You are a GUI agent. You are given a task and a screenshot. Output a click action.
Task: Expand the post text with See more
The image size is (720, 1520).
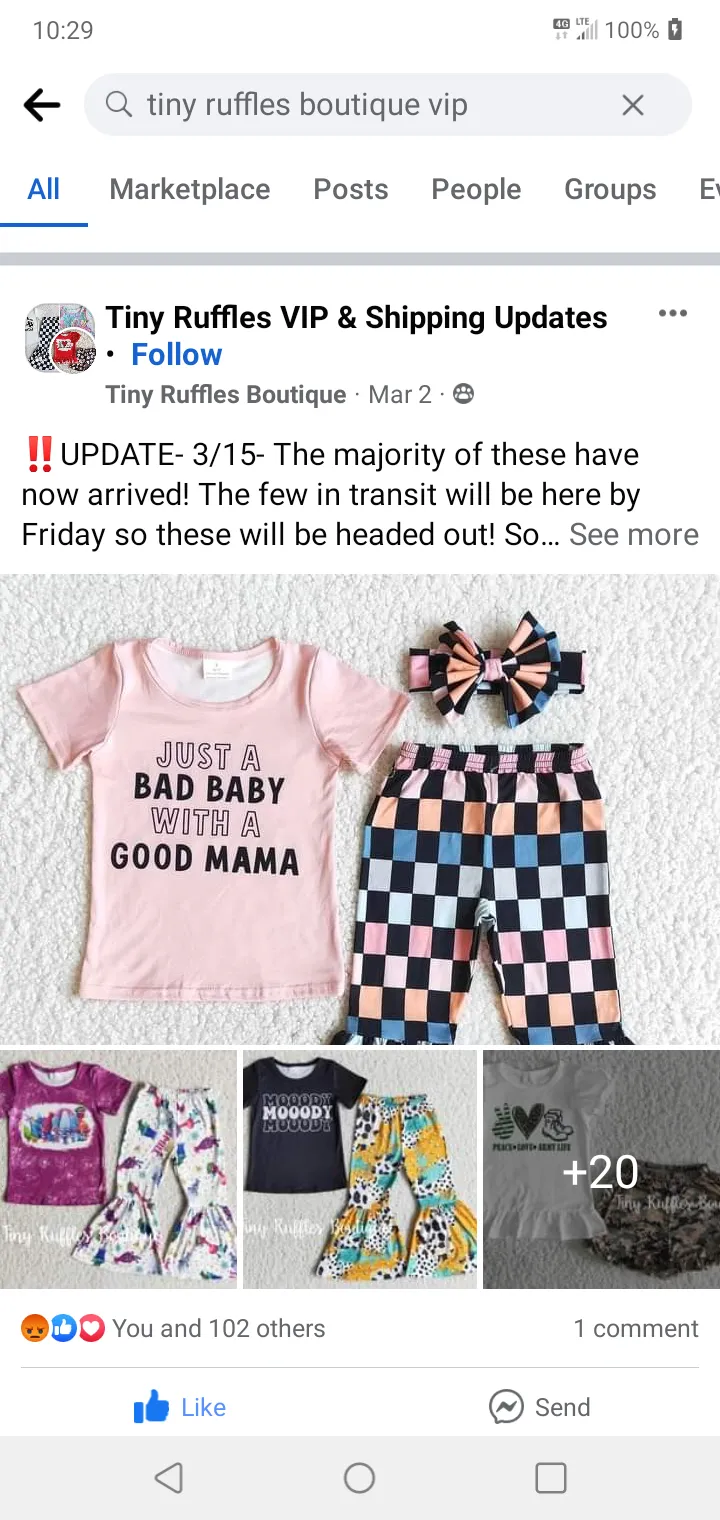click(633, 534)
